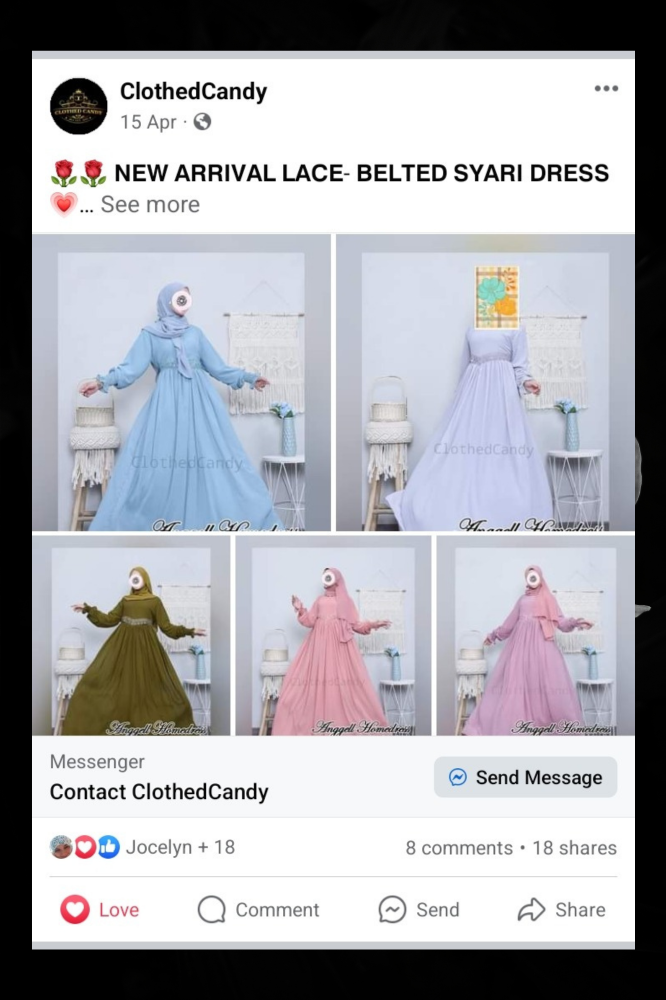
Task: Open the salmon pink dress photo
Action: (x=333, y=636)
